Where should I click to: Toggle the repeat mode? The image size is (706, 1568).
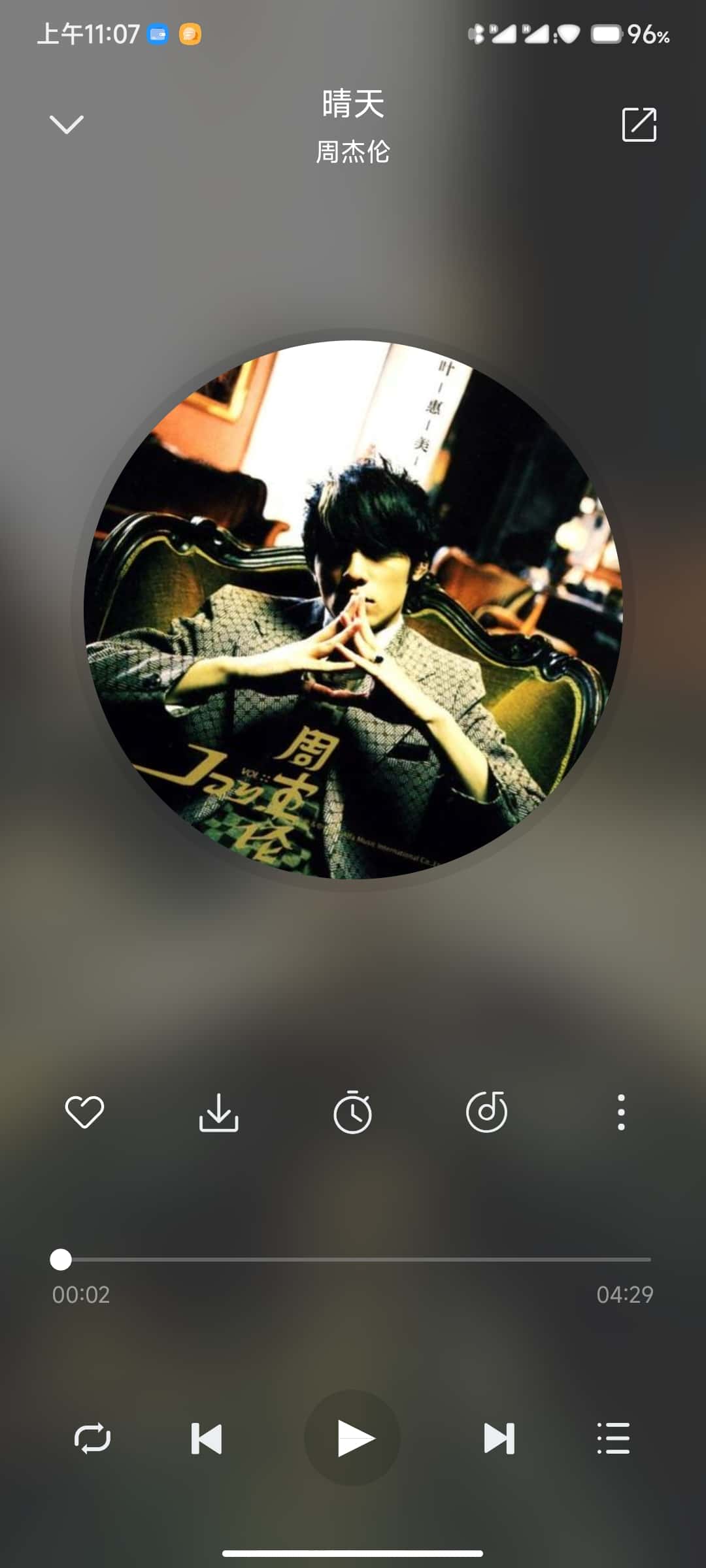point(92,1438)
